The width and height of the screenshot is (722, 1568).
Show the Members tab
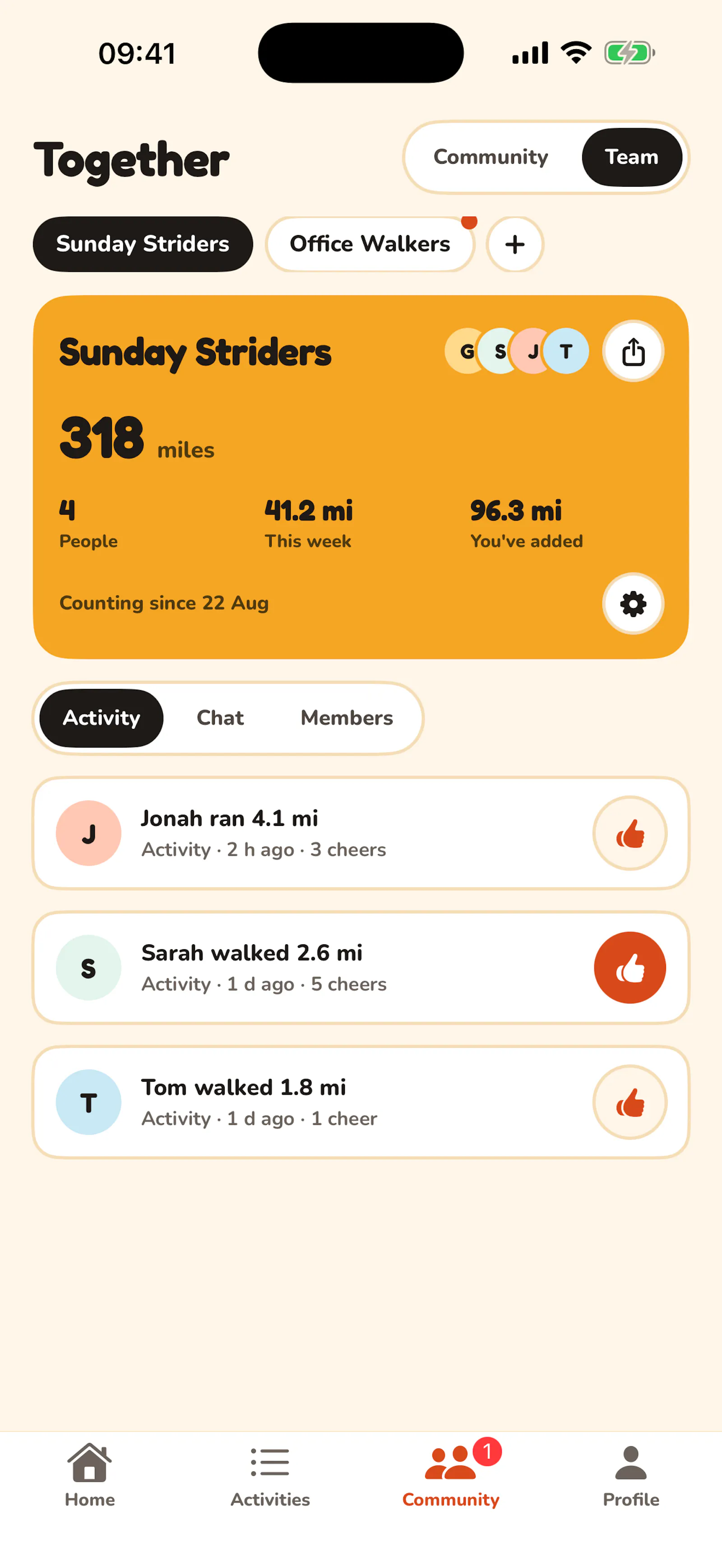pos(347,718)
